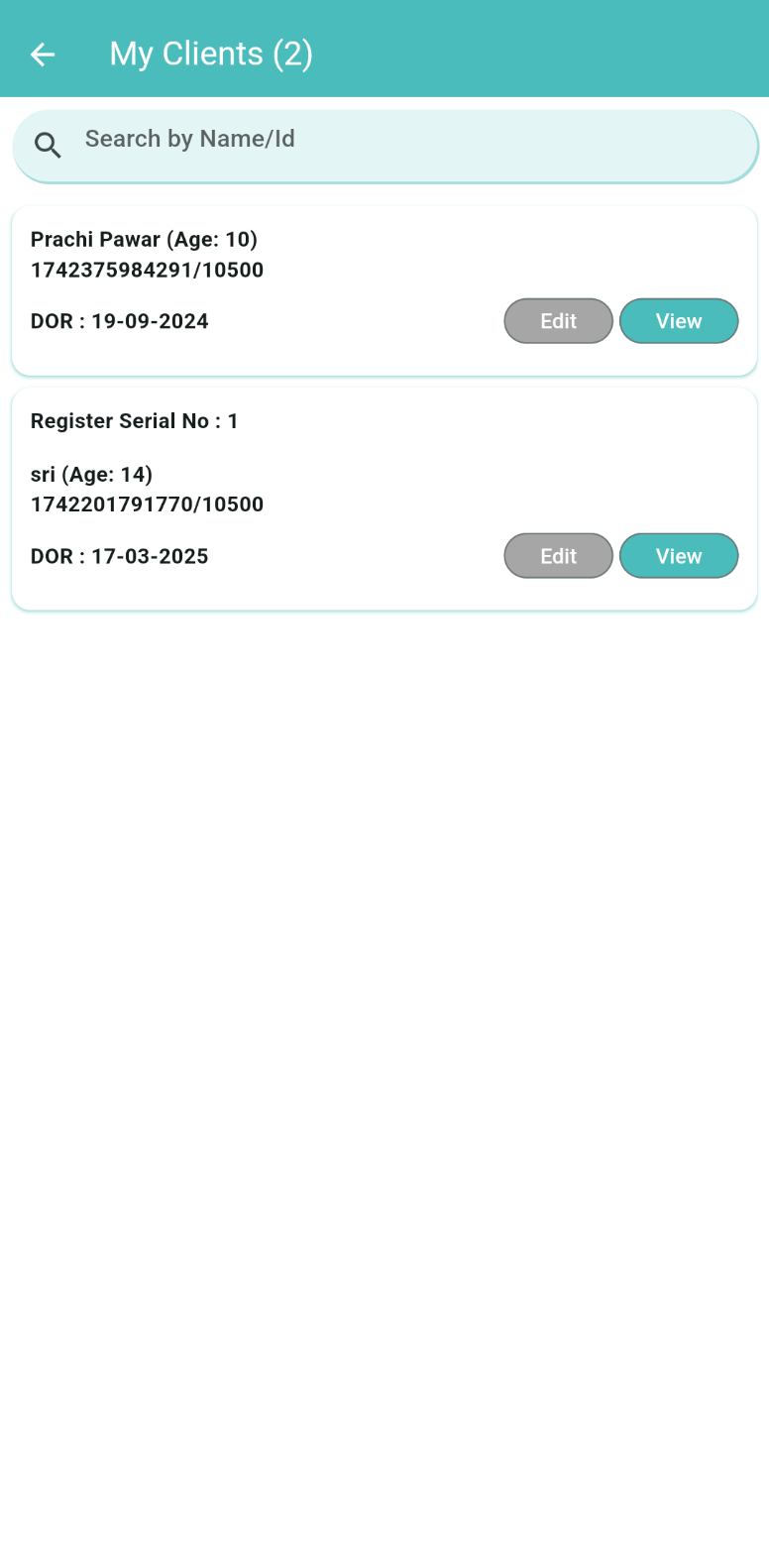Go back from My Clients
Viewport: 769px width, 1568px height.
[x=43, y=55]
